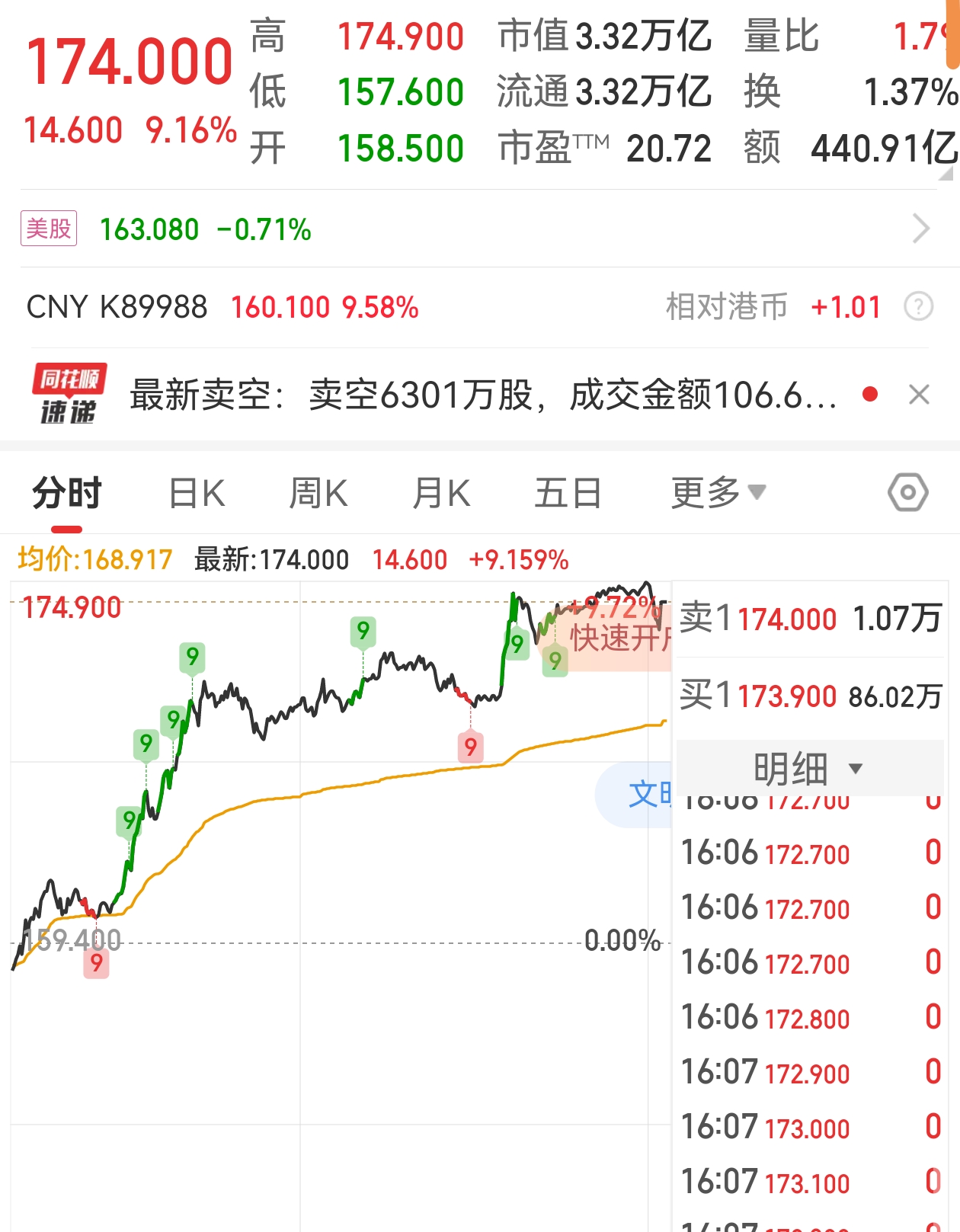Viewport: 960px width, 1232px height.
Task: Switch to the 五日 chart tab
Action: click(568, 493)
